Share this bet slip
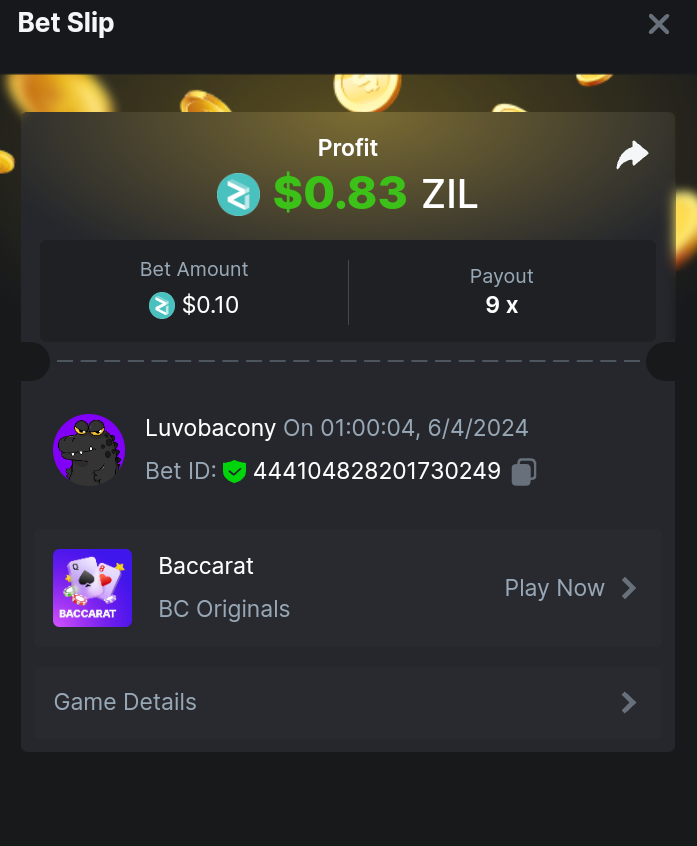 (632, 155)
